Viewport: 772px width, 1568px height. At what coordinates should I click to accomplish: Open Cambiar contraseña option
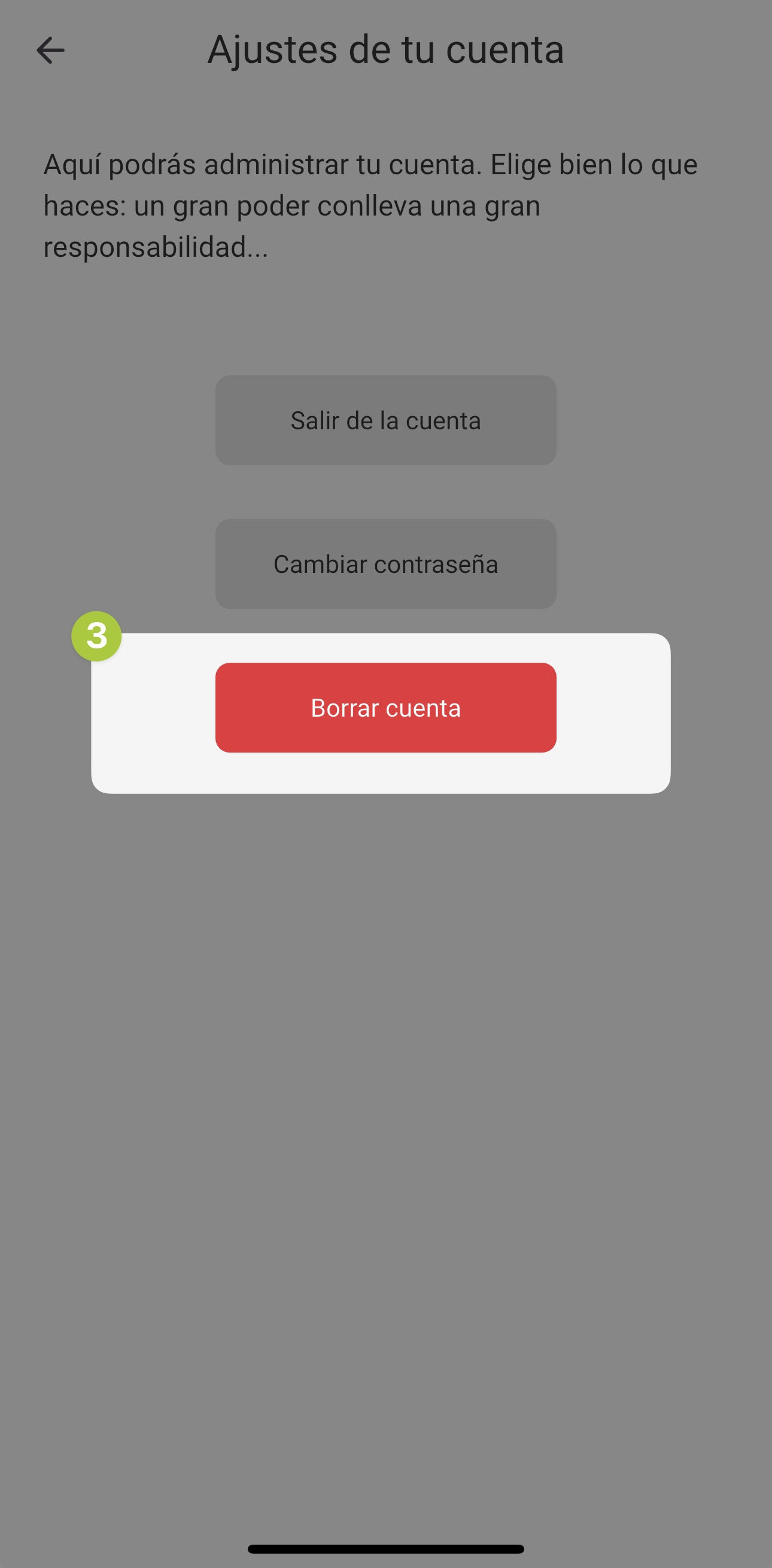pyautogui.click(x=385, y=564)
